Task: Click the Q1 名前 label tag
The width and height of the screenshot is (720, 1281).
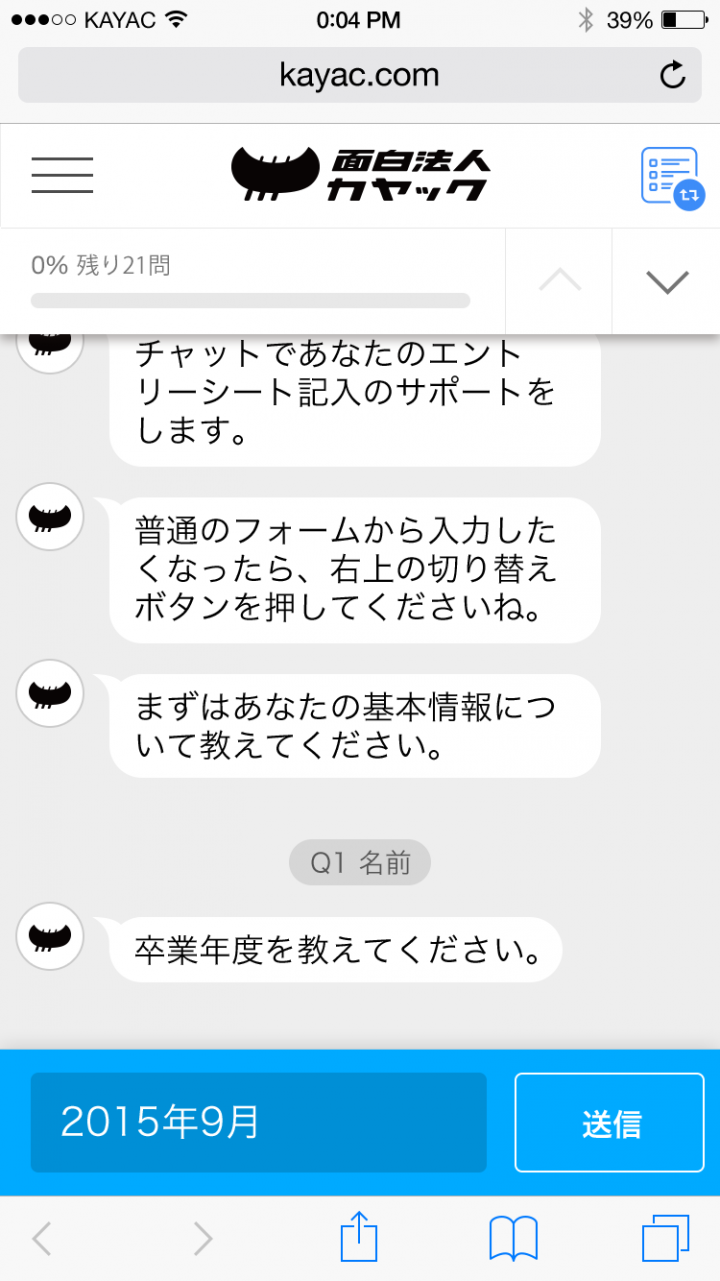Action: coord(359,862)
